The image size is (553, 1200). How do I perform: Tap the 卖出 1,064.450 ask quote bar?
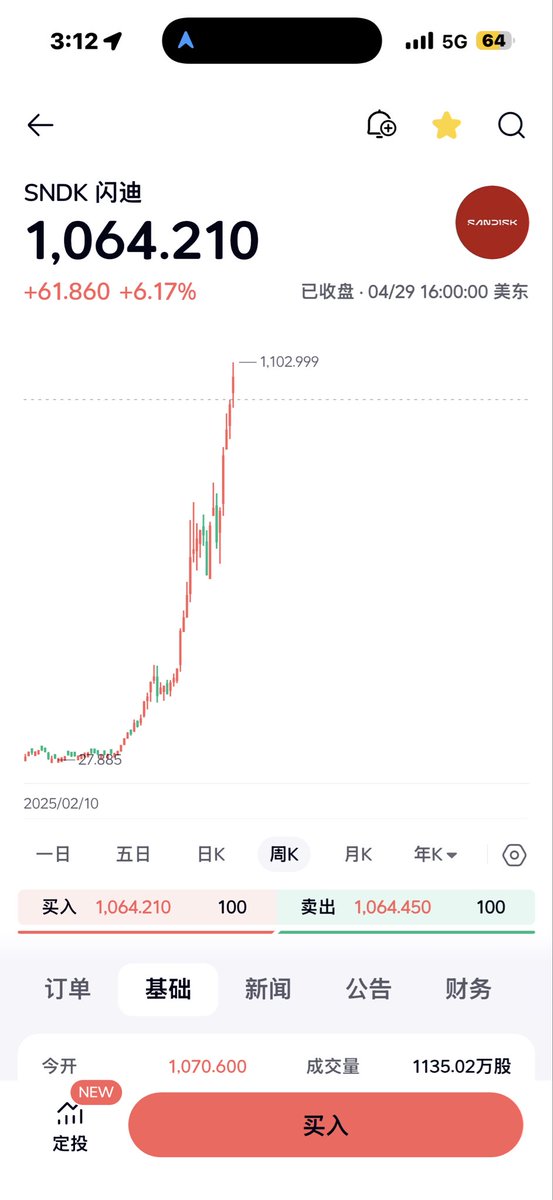(406, 908)
